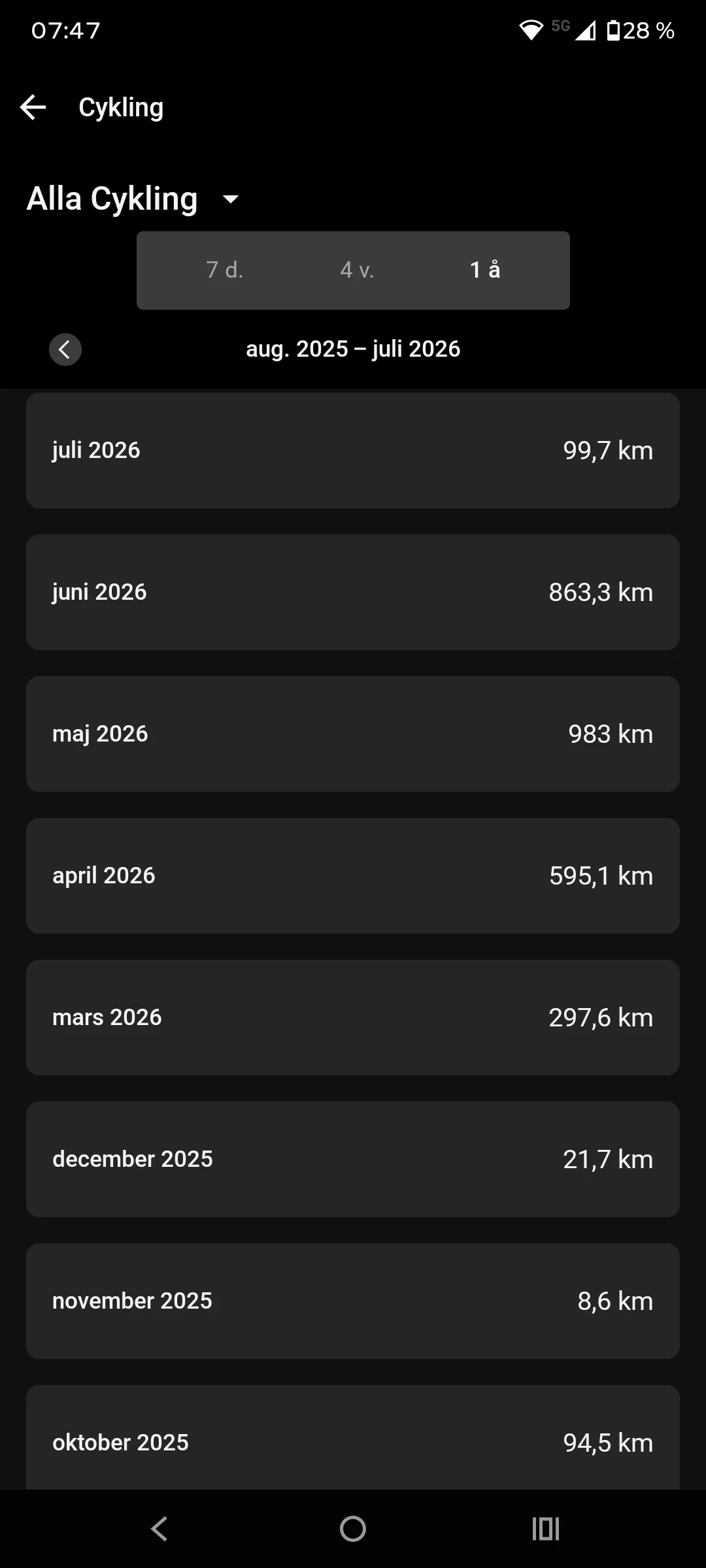Open the juli 2026 card
This screenshot has height=1568, width=706.
pyautogui.click(x=353, y=451)
